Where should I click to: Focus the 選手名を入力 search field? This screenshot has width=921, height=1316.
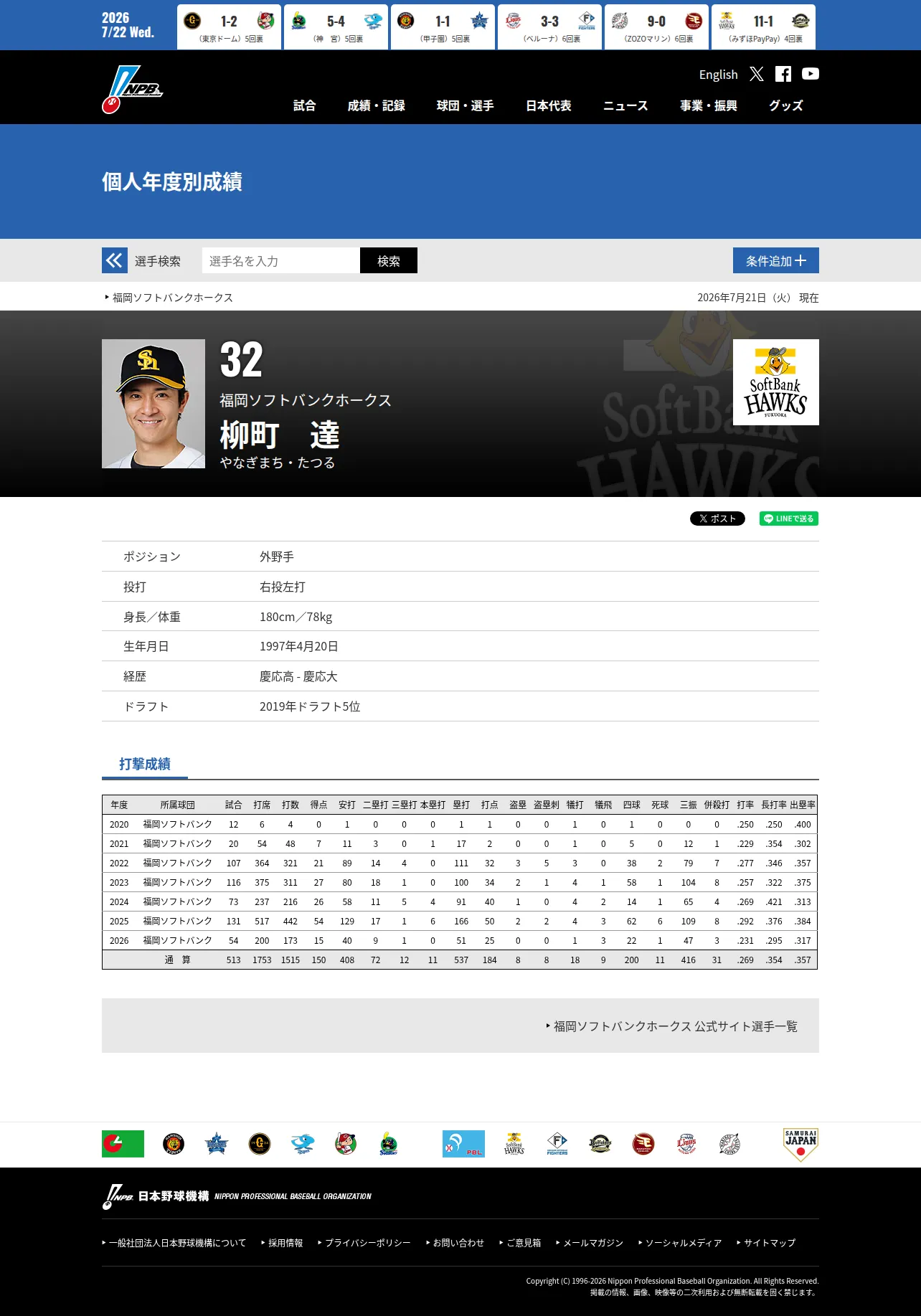[280, 260]
